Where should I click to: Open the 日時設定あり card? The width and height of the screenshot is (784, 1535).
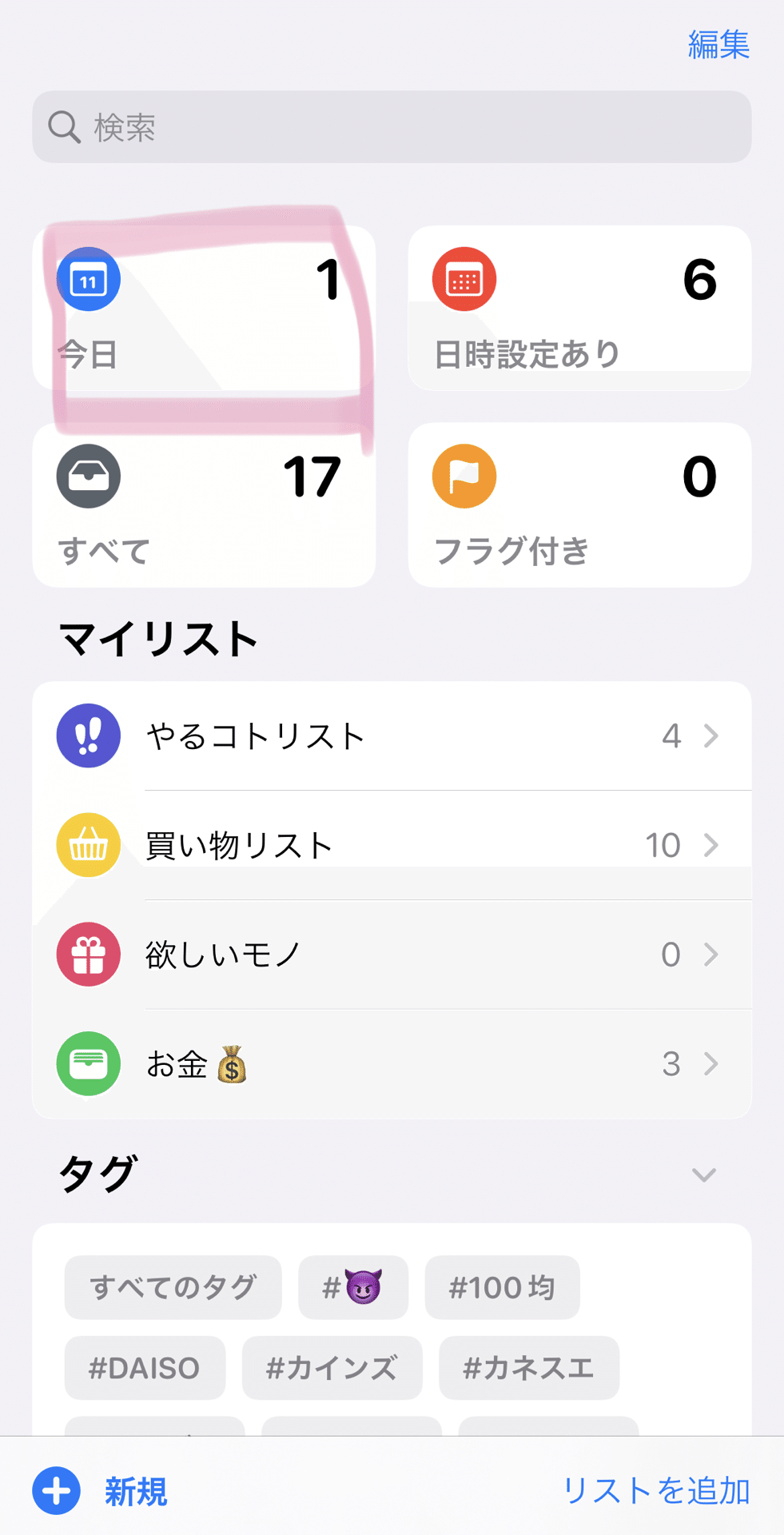[x=579, y=308]
